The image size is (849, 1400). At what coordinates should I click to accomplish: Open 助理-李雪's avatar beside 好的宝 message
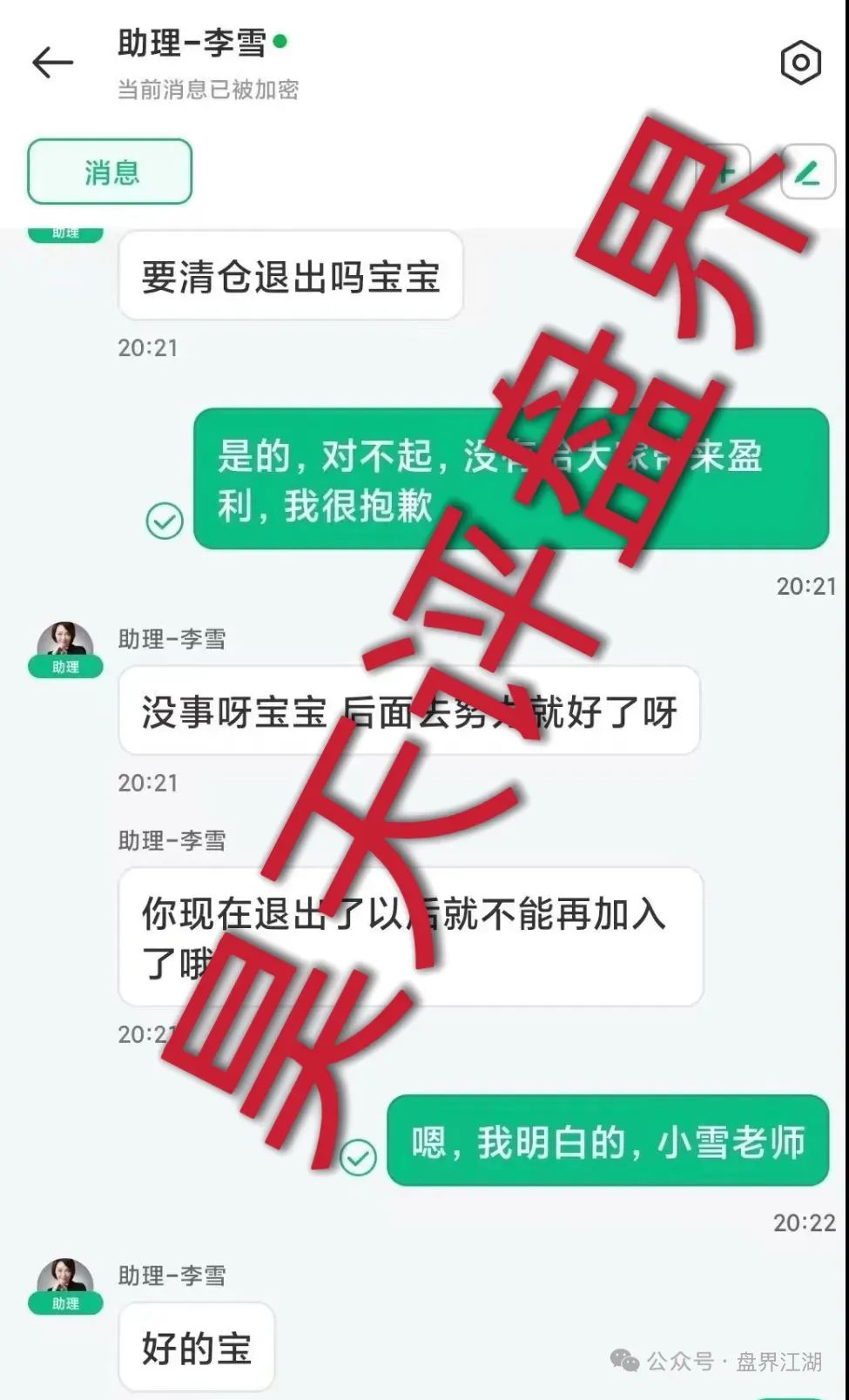65,1282
